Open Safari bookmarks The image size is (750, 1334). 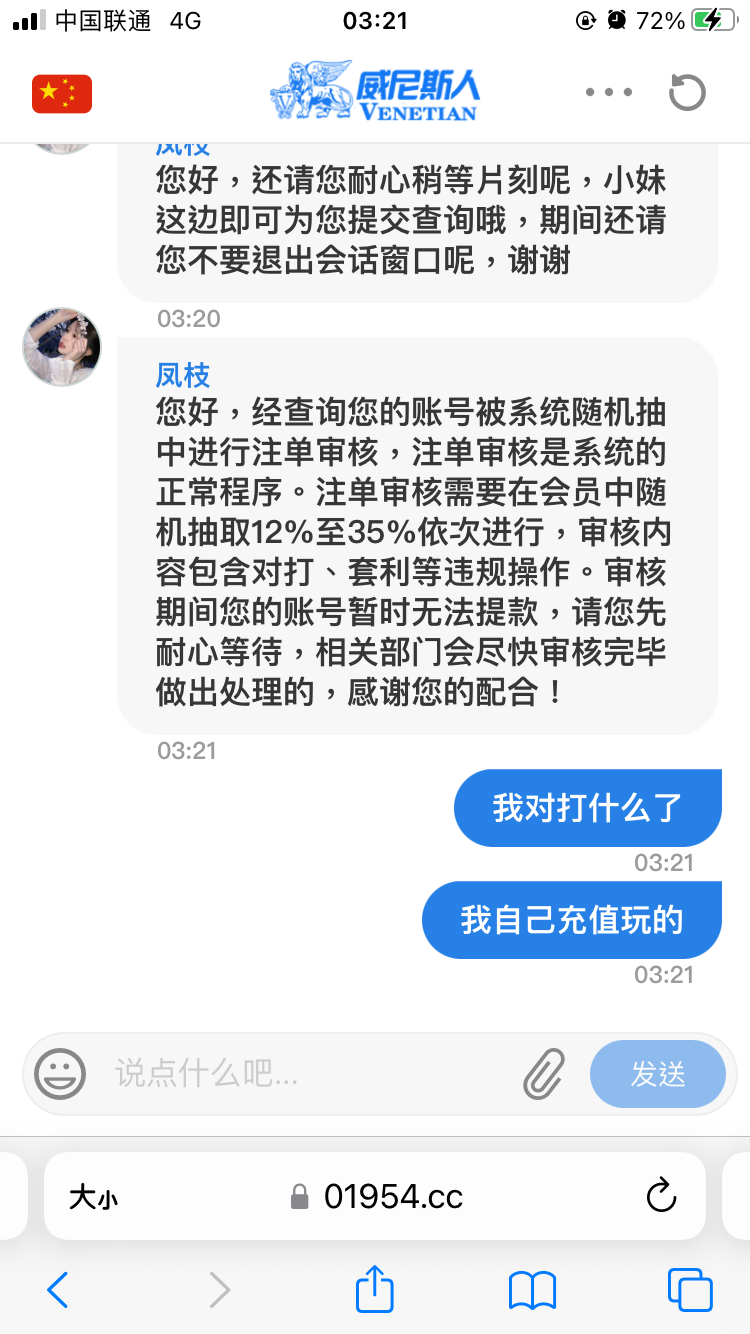(x=532, y=1290)
